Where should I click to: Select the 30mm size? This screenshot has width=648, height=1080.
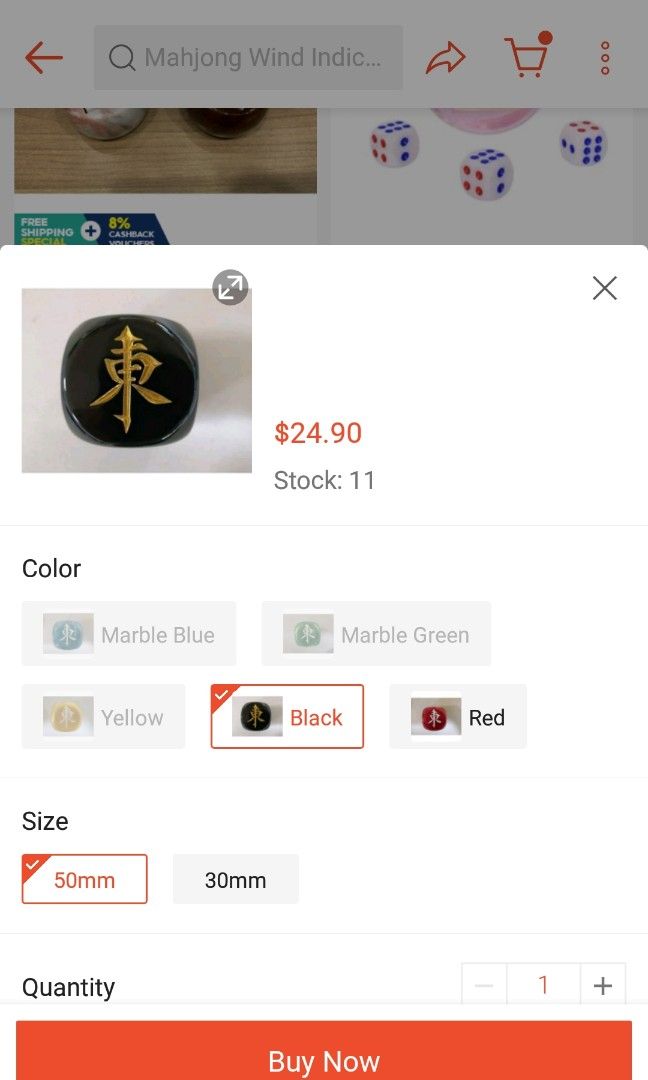235,880
